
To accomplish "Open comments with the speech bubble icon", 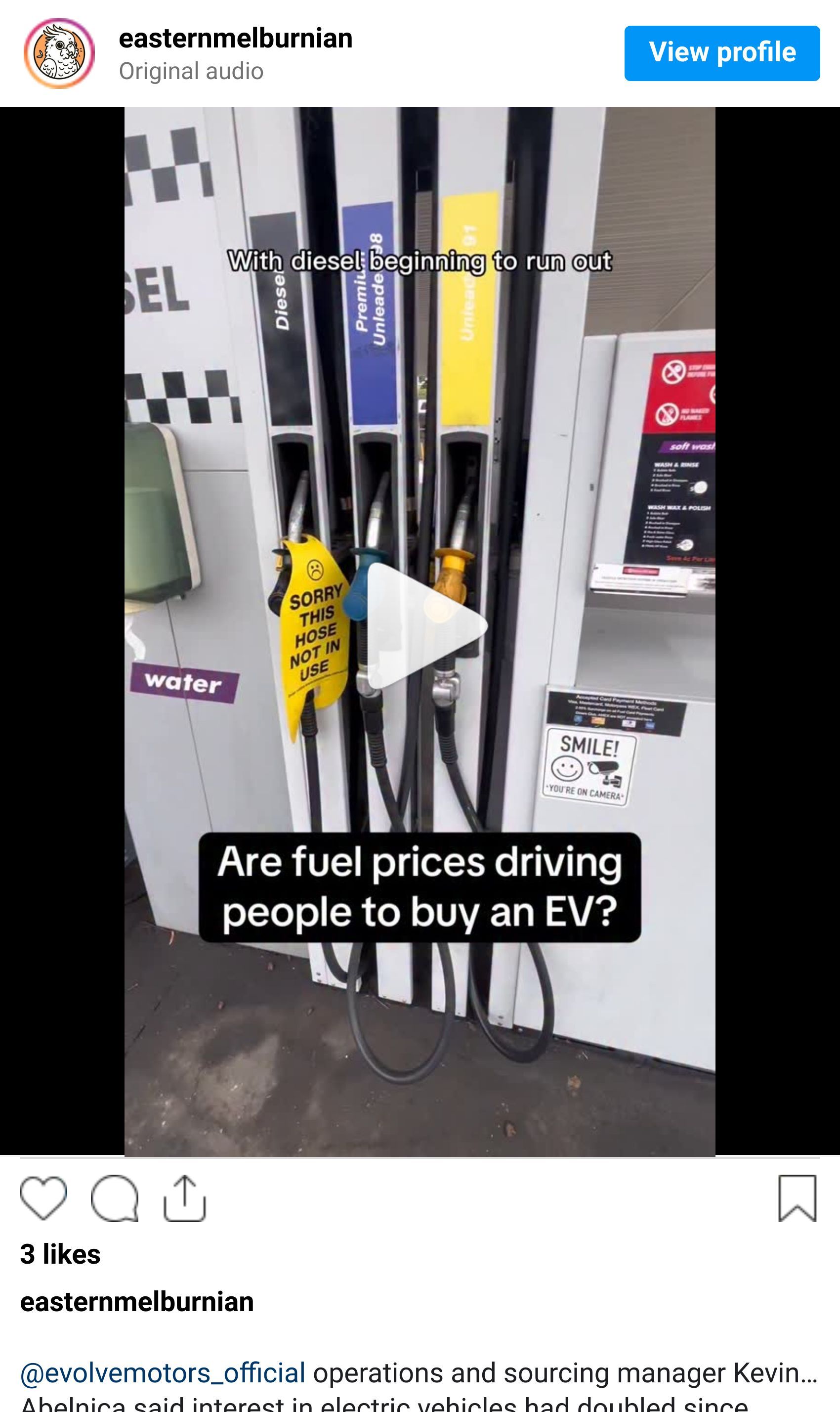I will [x=114, y=1197].
